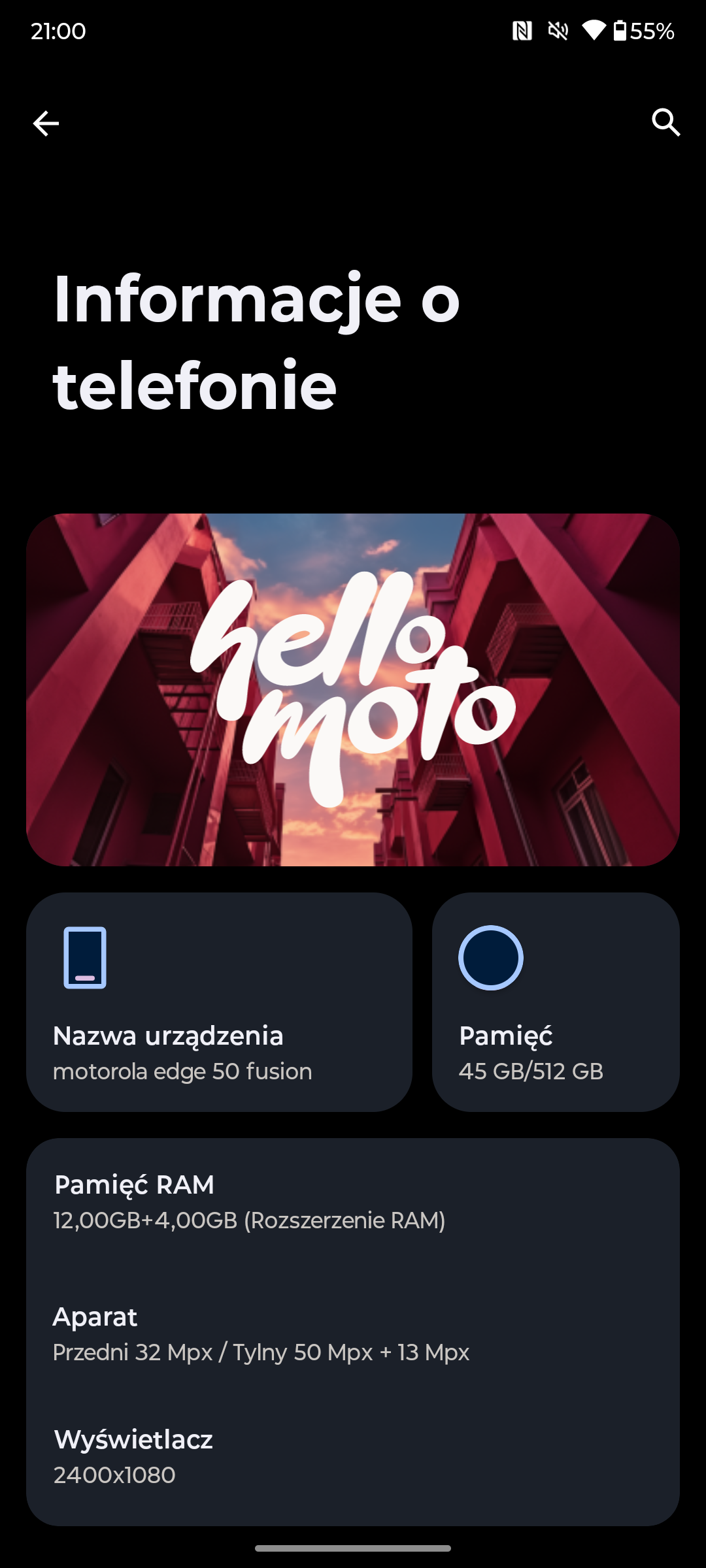Open the Nazwa urządzenia card
The image size is (706, 1568).
pyautogui.click(x=219, y=1002)
